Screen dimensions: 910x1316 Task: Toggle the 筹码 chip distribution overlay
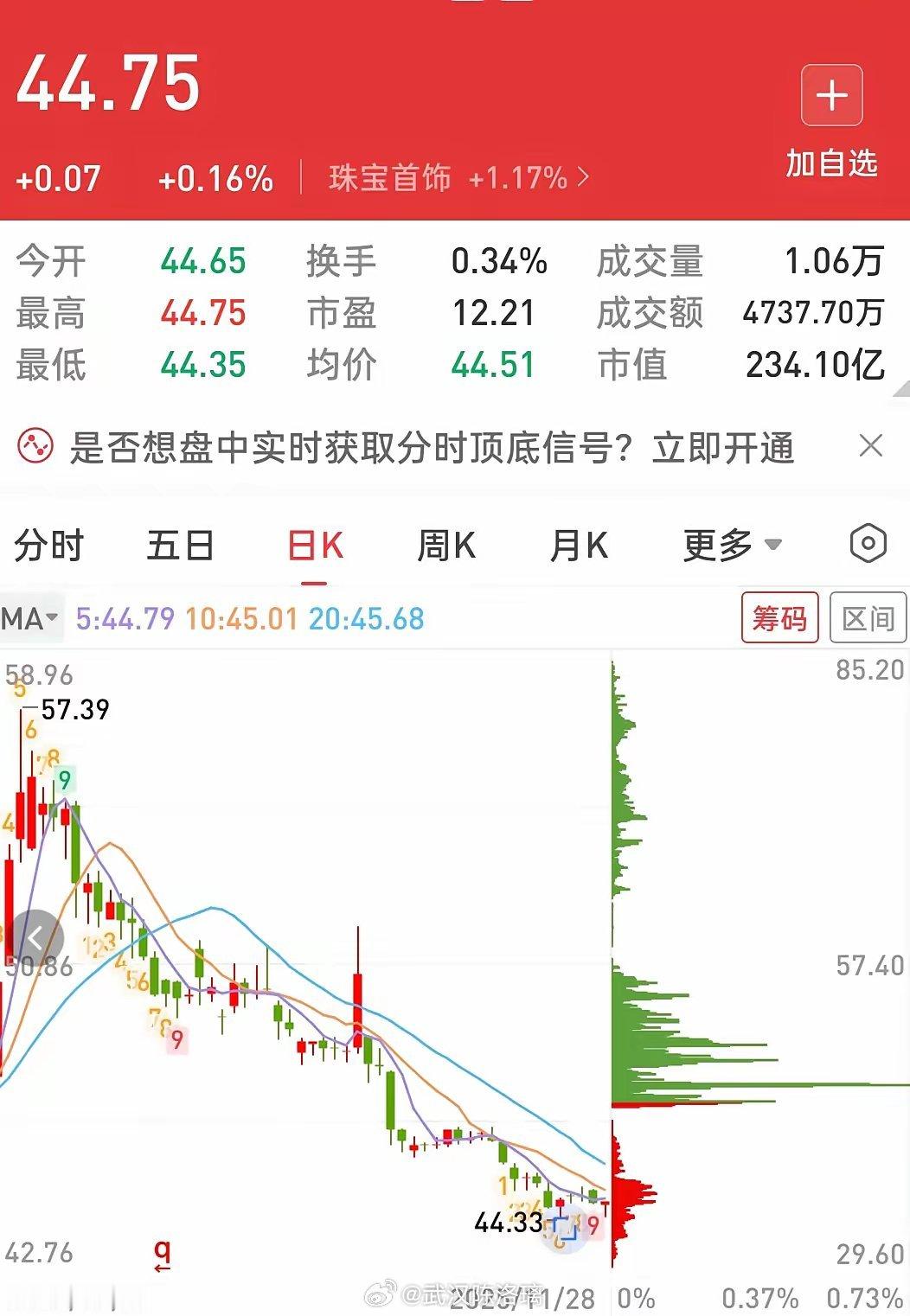(780, 618)
